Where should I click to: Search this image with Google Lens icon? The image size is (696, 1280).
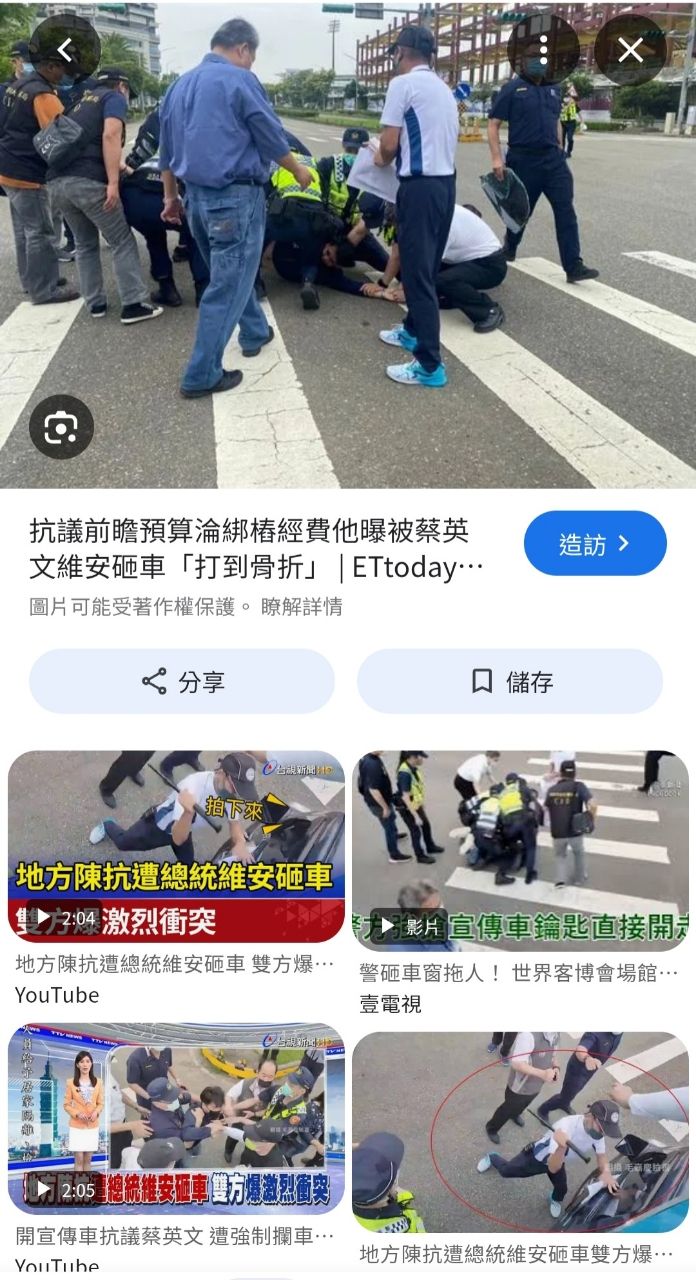coord(61,427)
